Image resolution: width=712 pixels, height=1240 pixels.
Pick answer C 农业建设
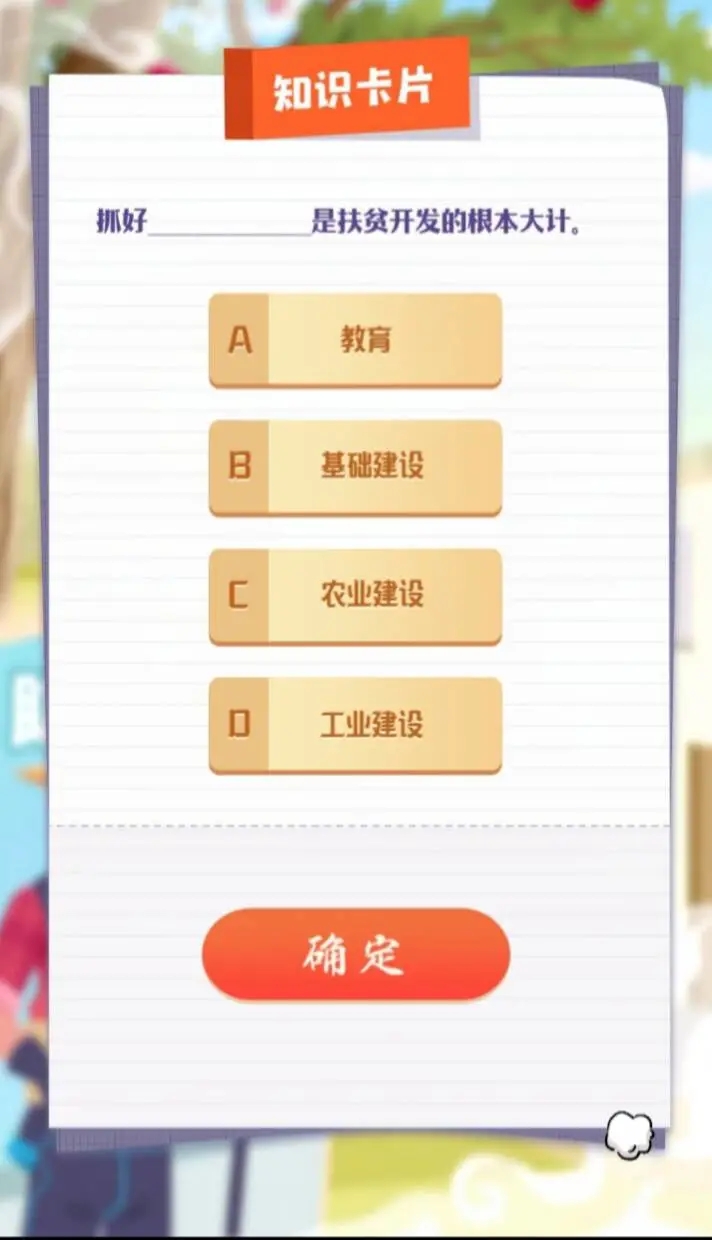(355, 595)
